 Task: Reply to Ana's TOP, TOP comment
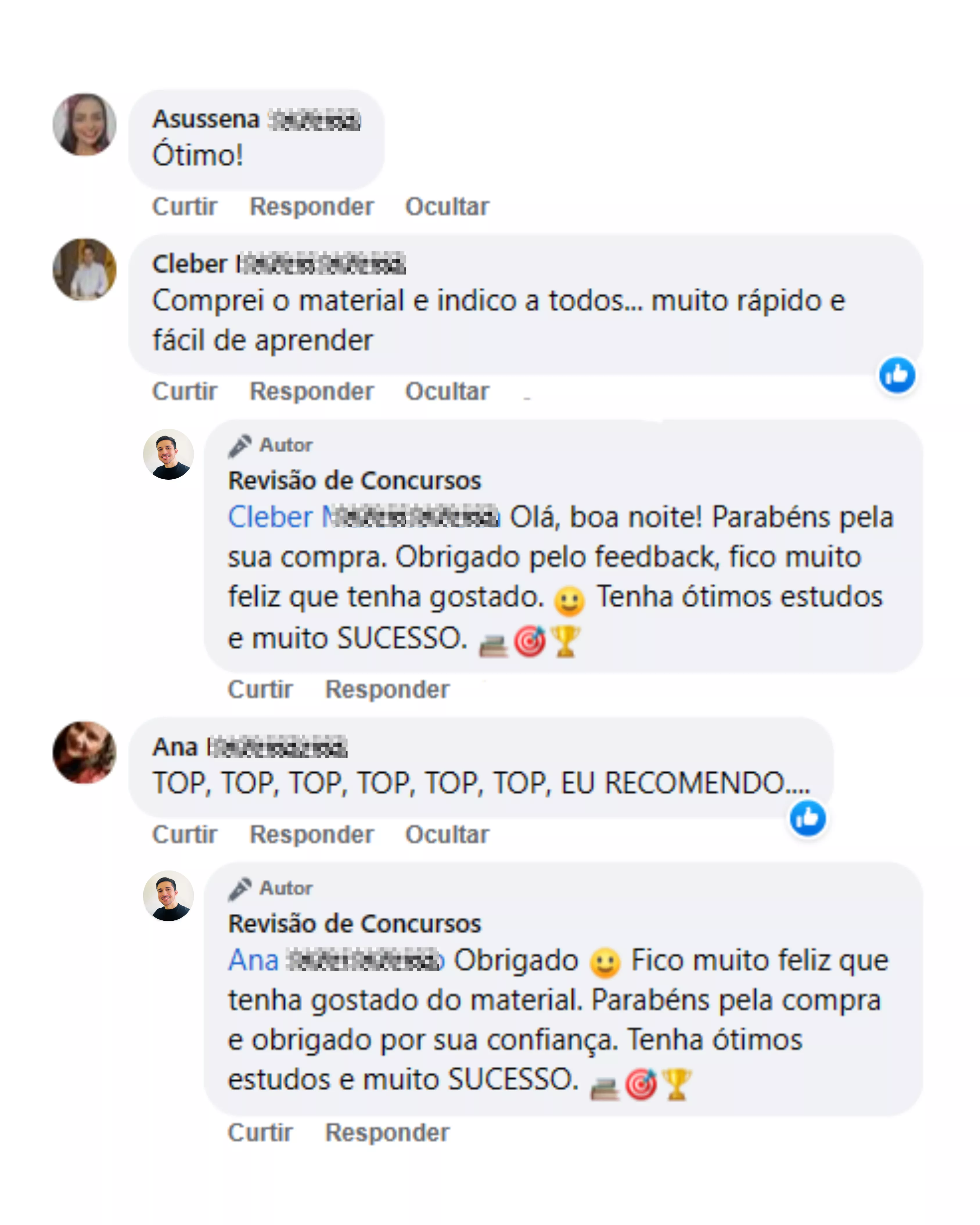coord(312,834)
